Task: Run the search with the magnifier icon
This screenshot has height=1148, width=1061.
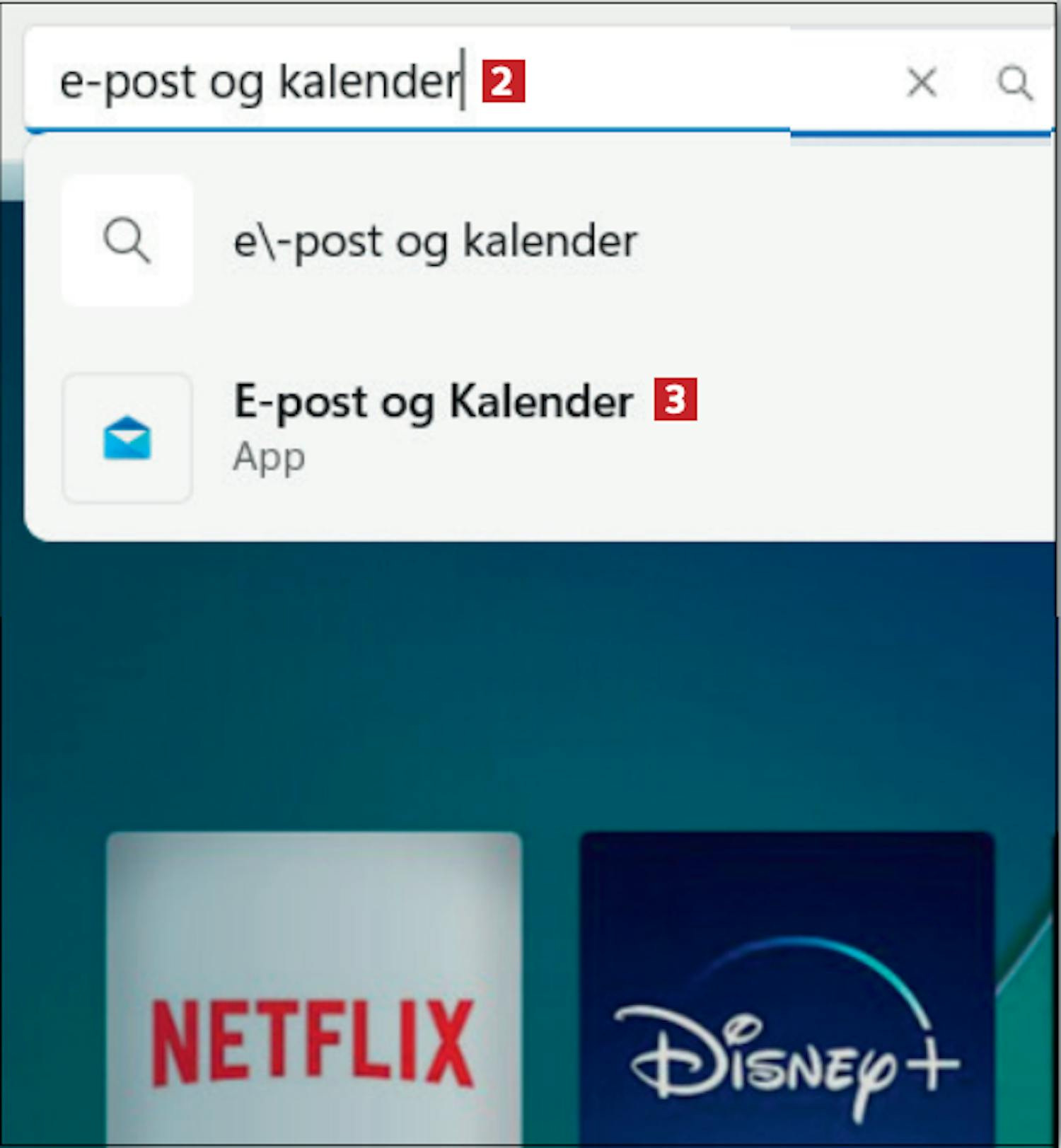Action: pyautogui.click(x=1015, y=83)
